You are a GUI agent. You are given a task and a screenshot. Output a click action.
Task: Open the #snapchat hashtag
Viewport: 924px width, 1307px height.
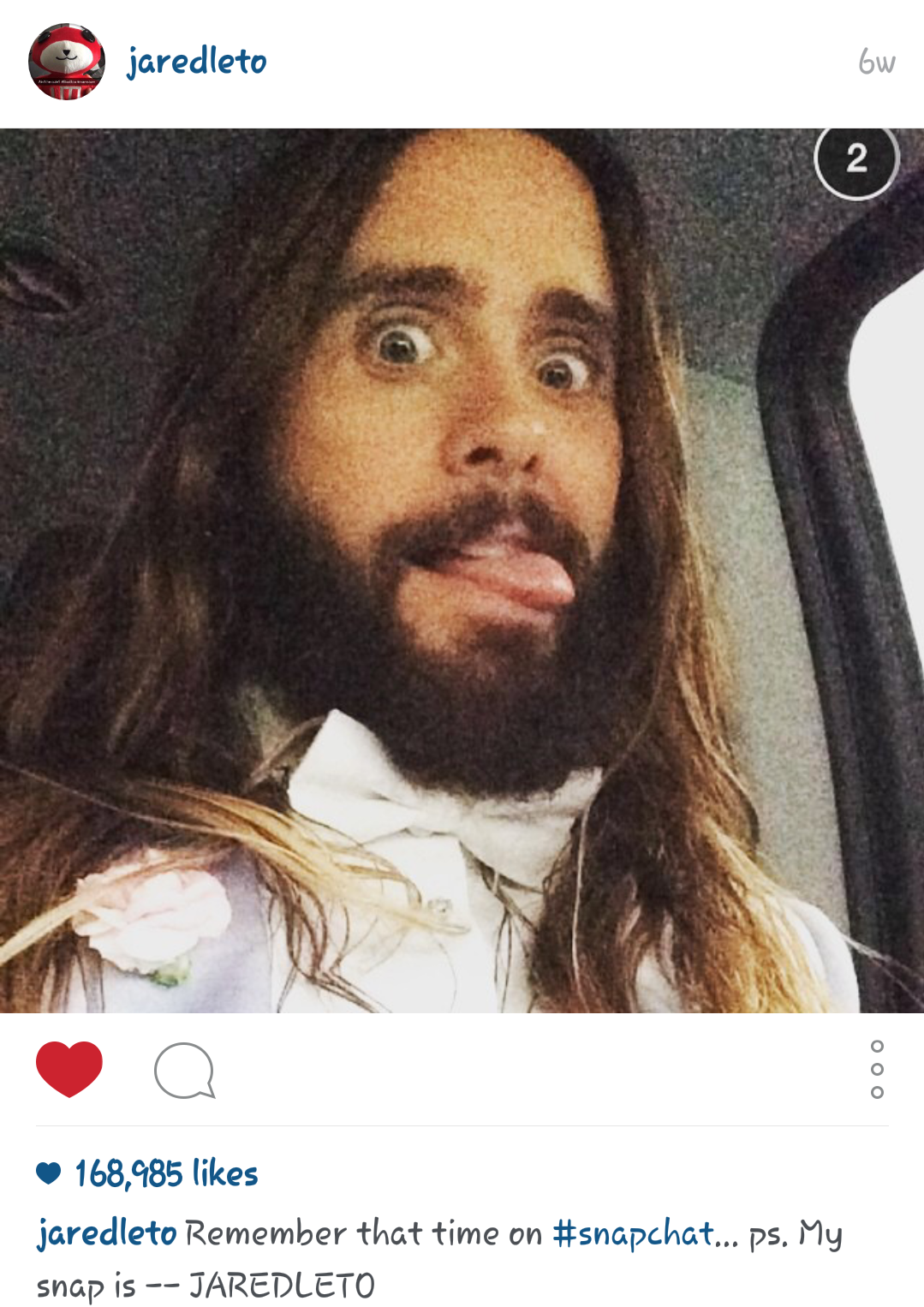tap(634, 1233)
